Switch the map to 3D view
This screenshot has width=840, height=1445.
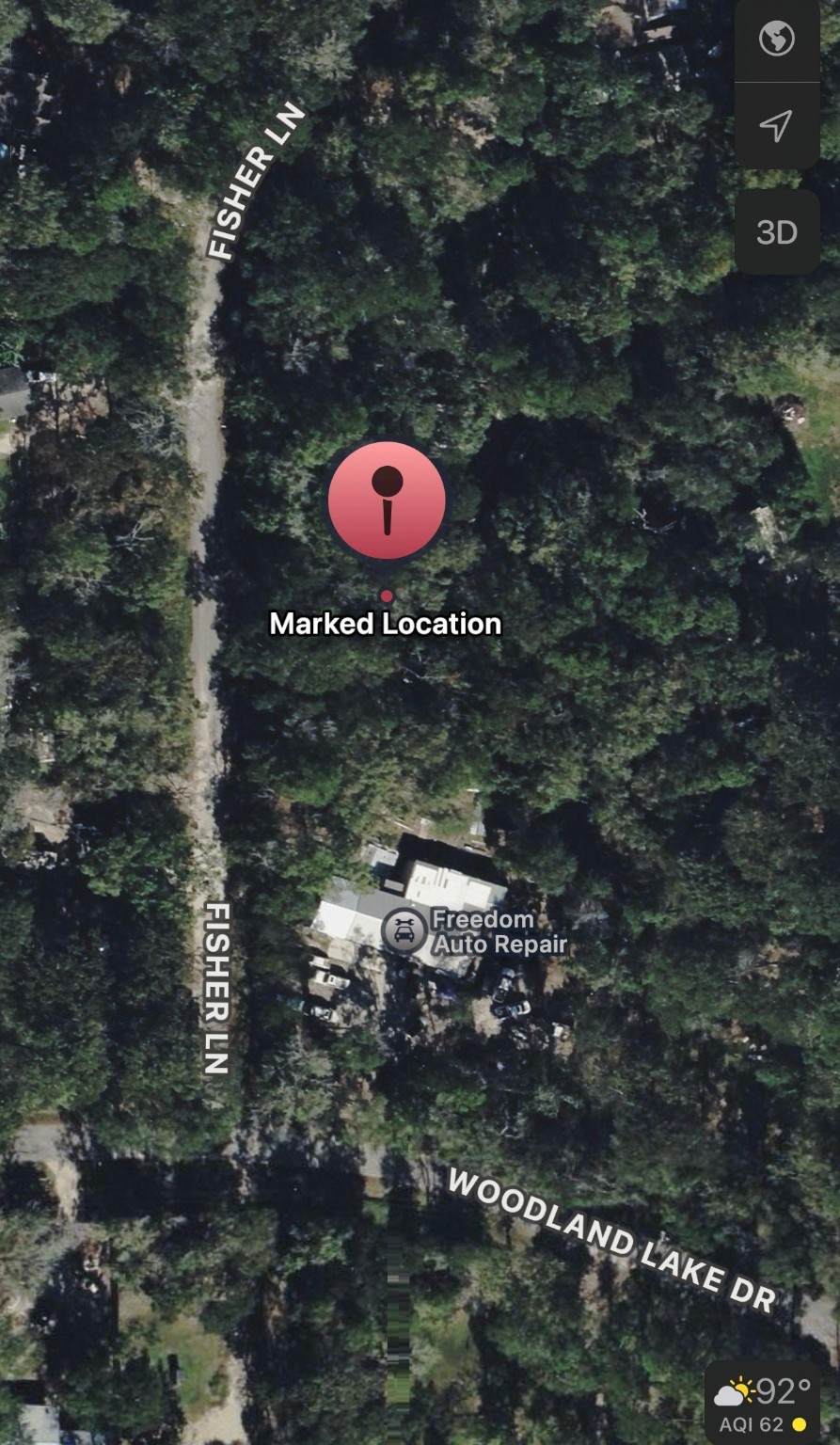[777, 231]
